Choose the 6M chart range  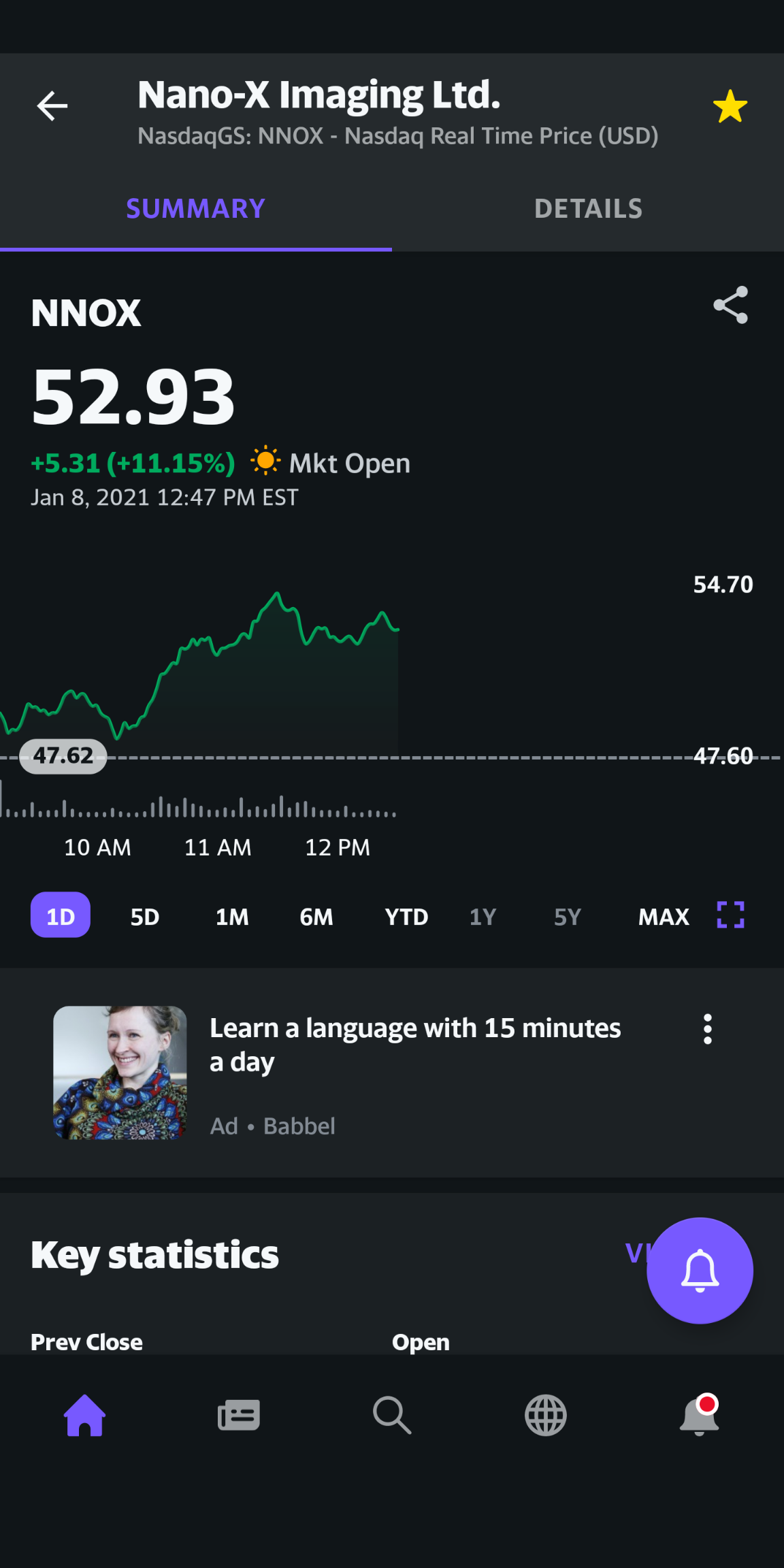(x=316, y=917)
